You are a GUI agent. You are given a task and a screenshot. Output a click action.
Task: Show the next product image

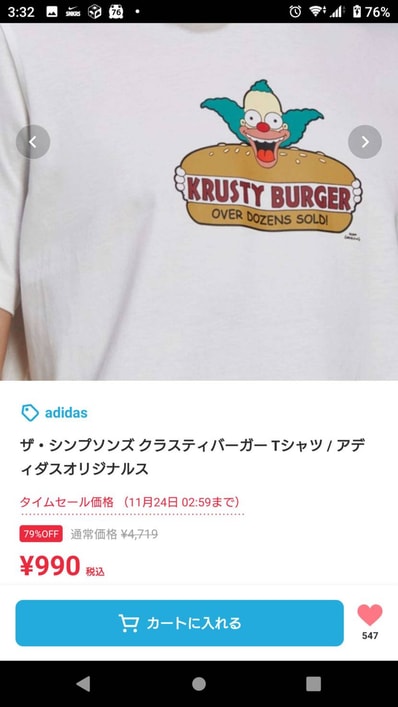coord(365,142)
